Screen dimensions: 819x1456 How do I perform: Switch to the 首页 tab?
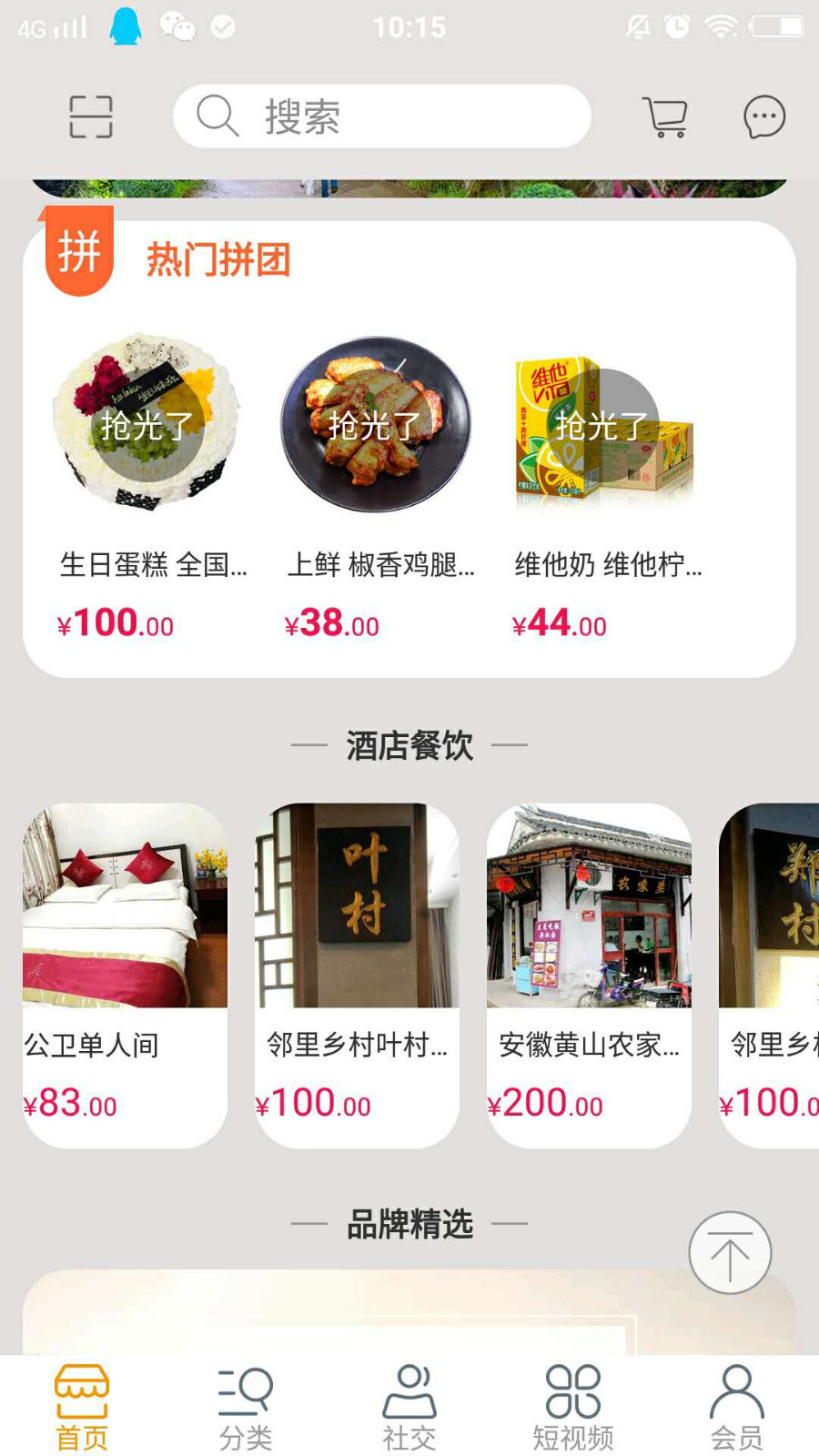coord(82,1407)
